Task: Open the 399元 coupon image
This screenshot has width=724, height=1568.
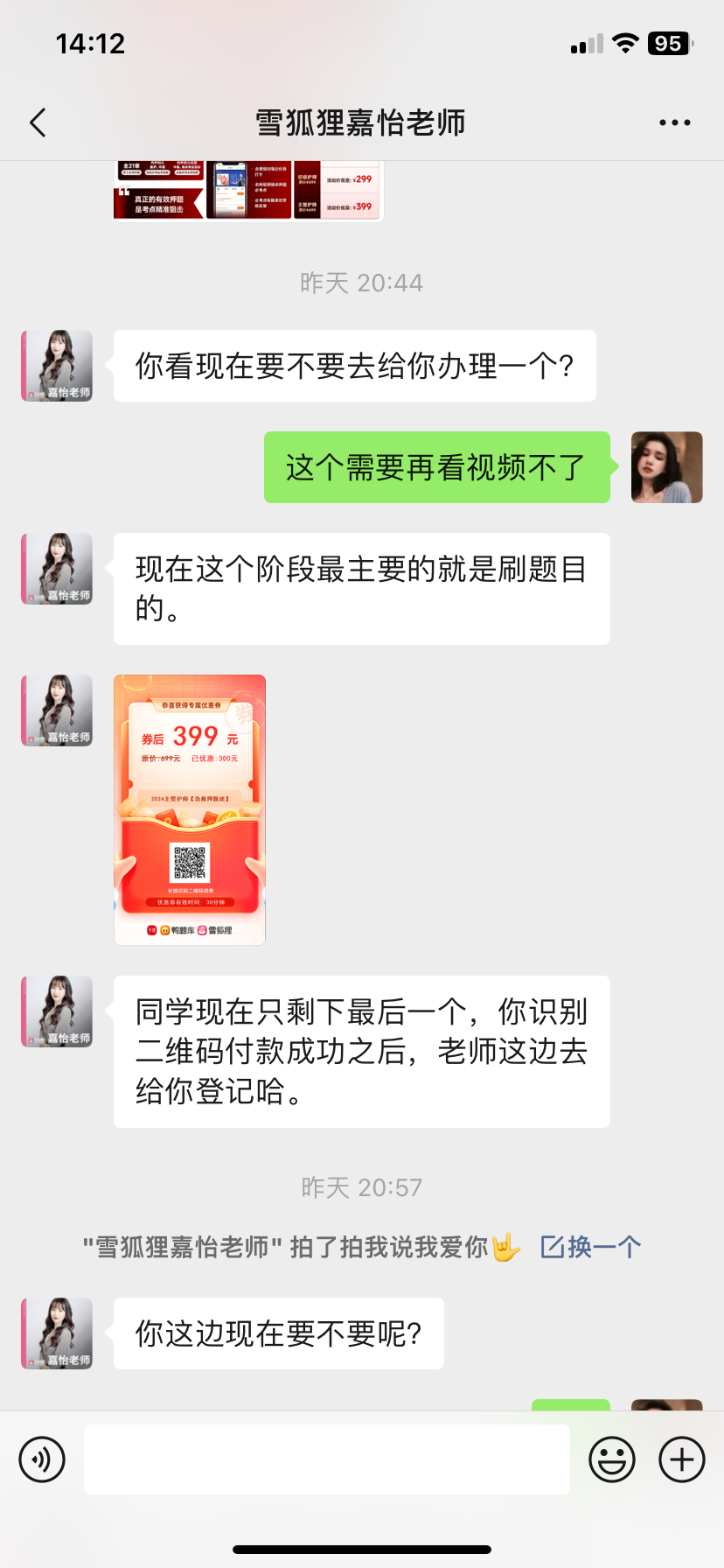Action: pyautogui.click(x=190, y=809)
